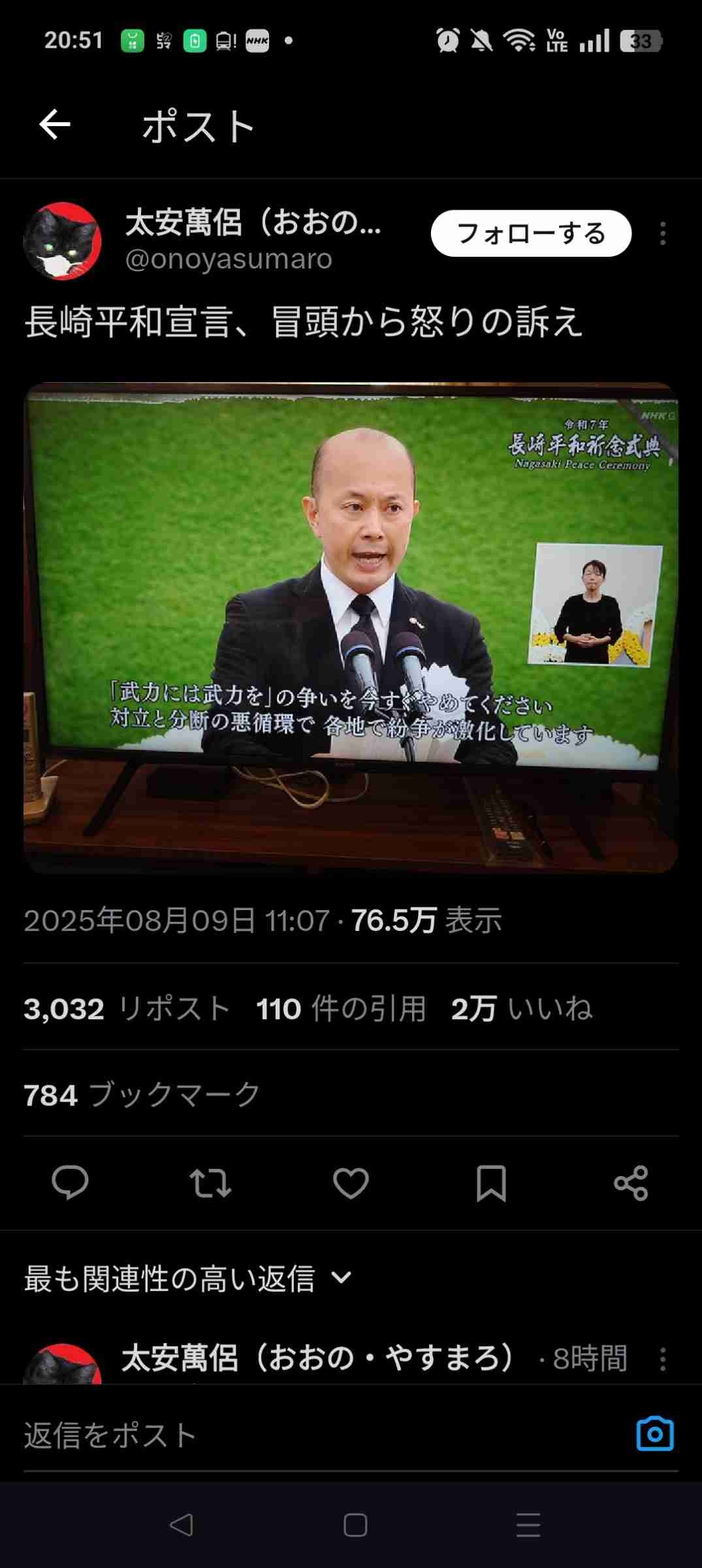The height and width of the screenshot is (1568, 702).
Task: View the 110 件の引用 quotes
Action: tap(341, 1009)
